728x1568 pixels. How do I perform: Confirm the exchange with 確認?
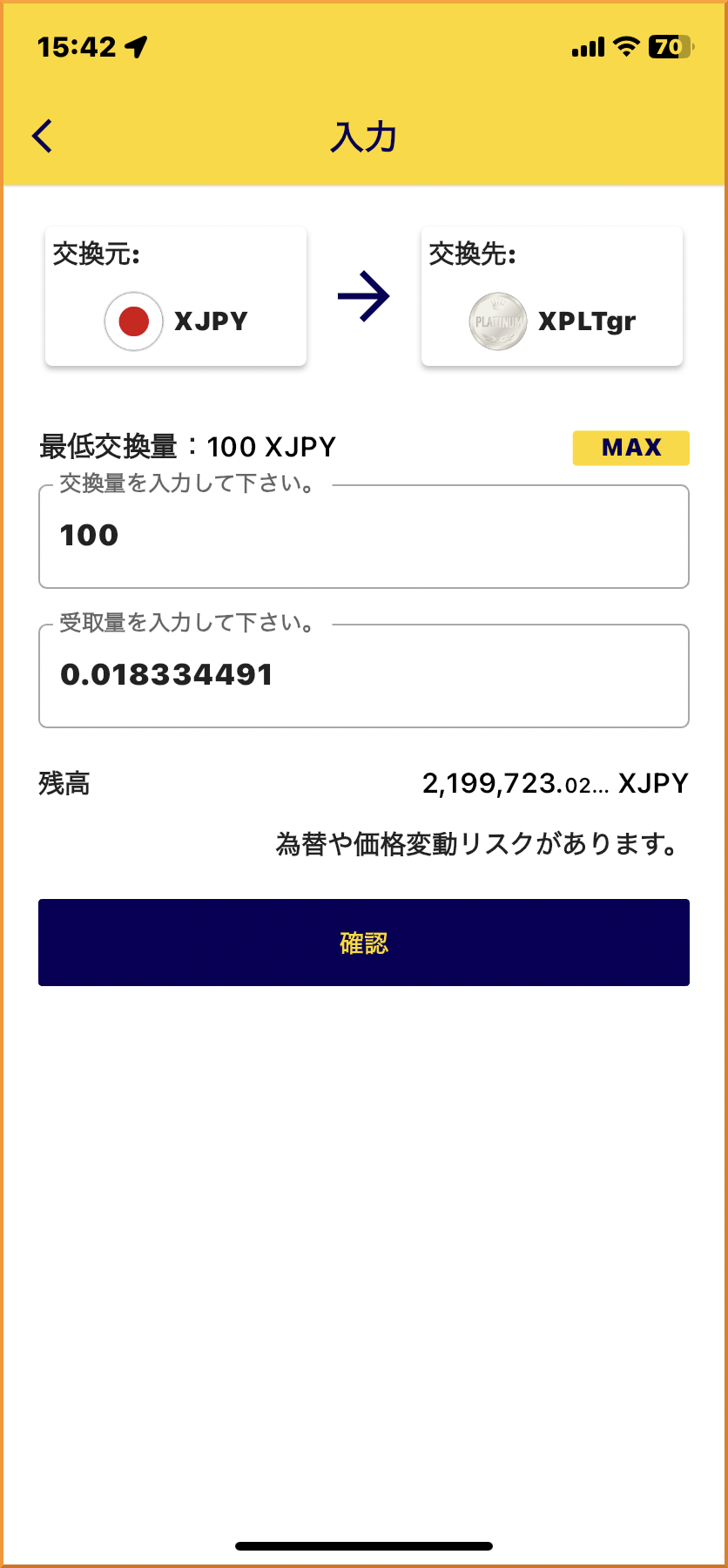(x=364, y=943)
